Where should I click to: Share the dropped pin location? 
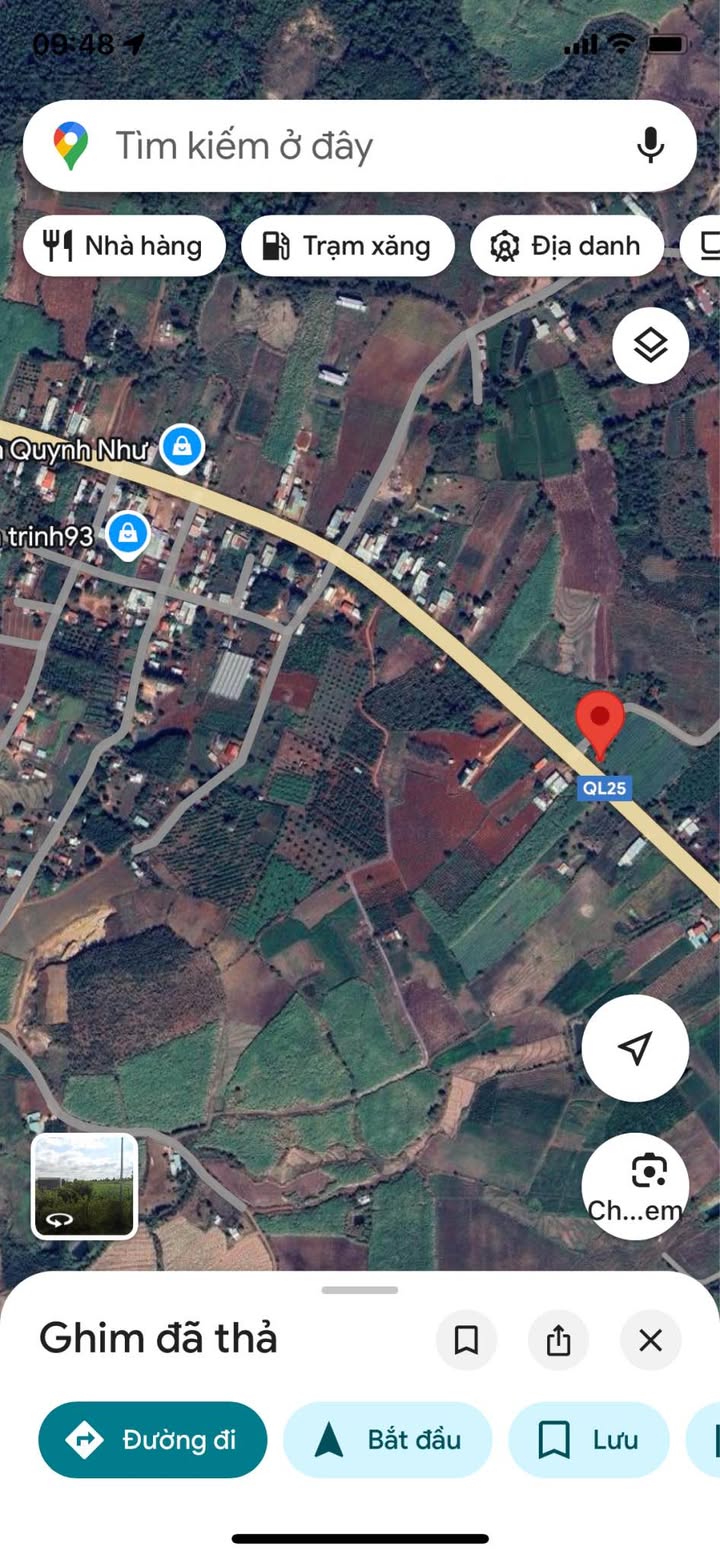pos(558,1340)
